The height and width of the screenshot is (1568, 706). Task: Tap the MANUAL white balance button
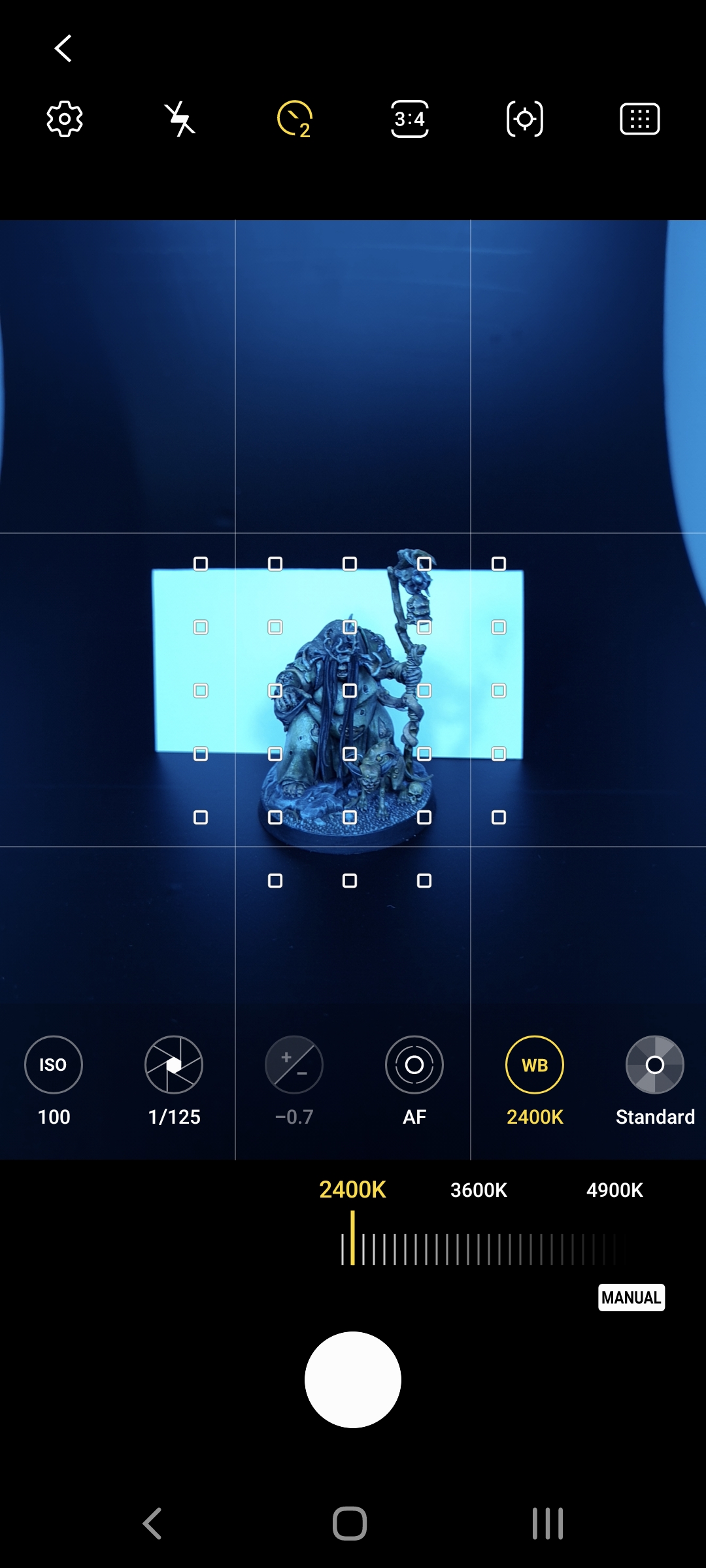[631, 1298]
